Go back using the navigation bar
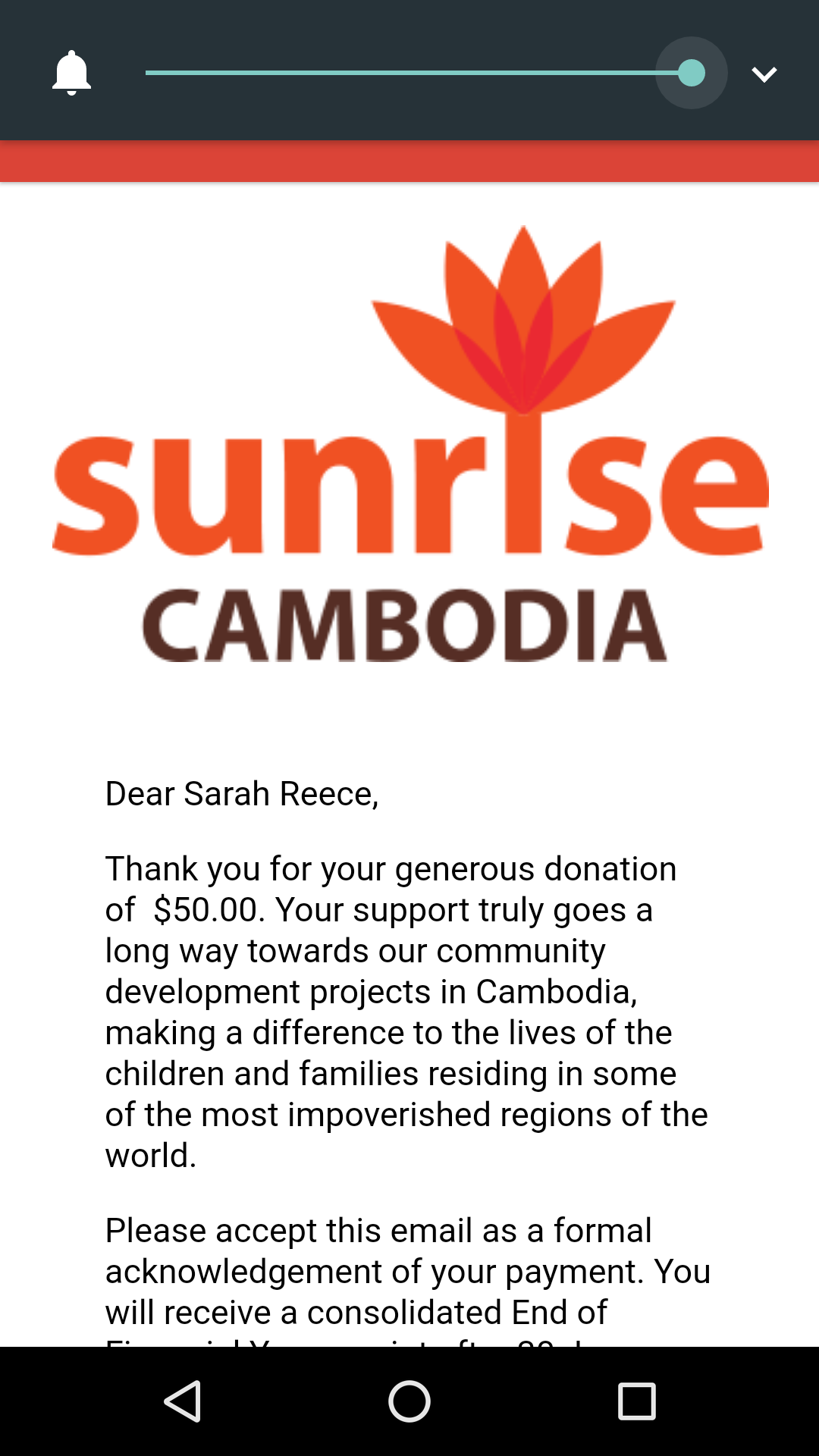This screenshot has height=1456, width=819. (183, 1401)
